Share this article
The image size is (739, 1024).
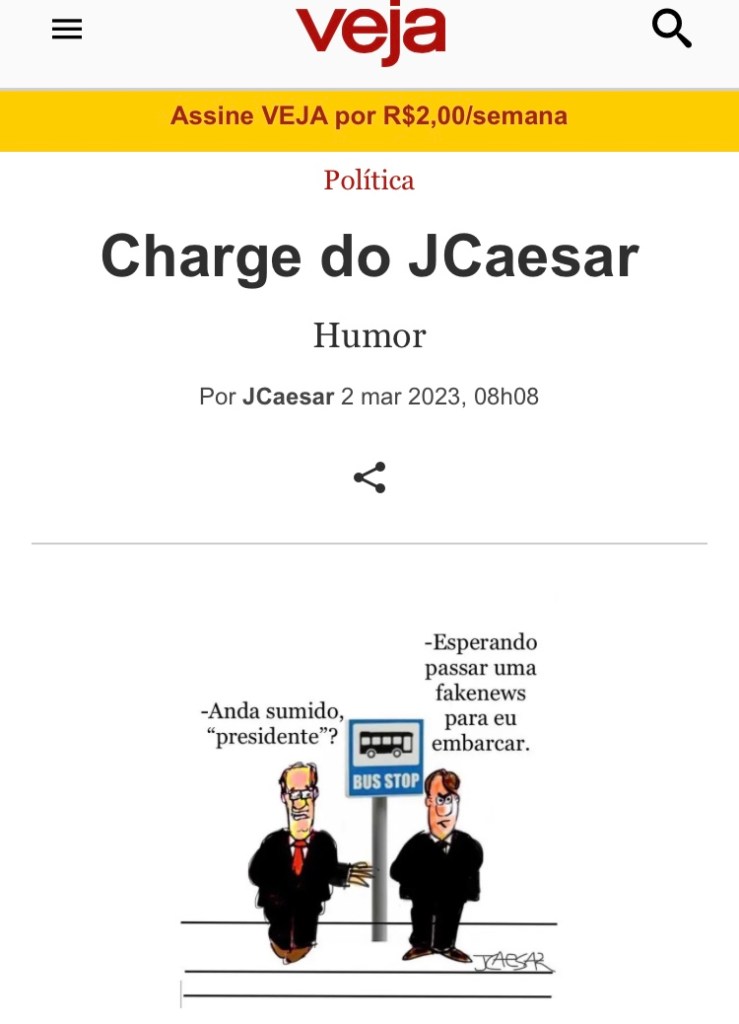[x=369, y=478]
